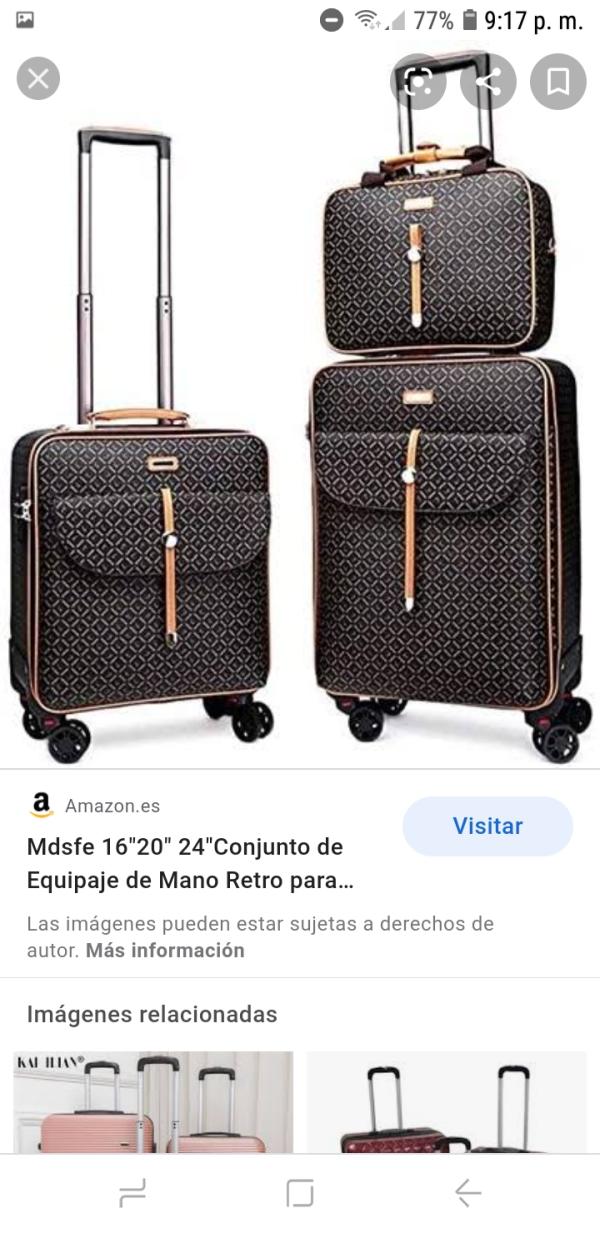Viewport: 600px width, 1233px height.
Task: Open recent apps from navigation bar
Action: (132, 1192)
